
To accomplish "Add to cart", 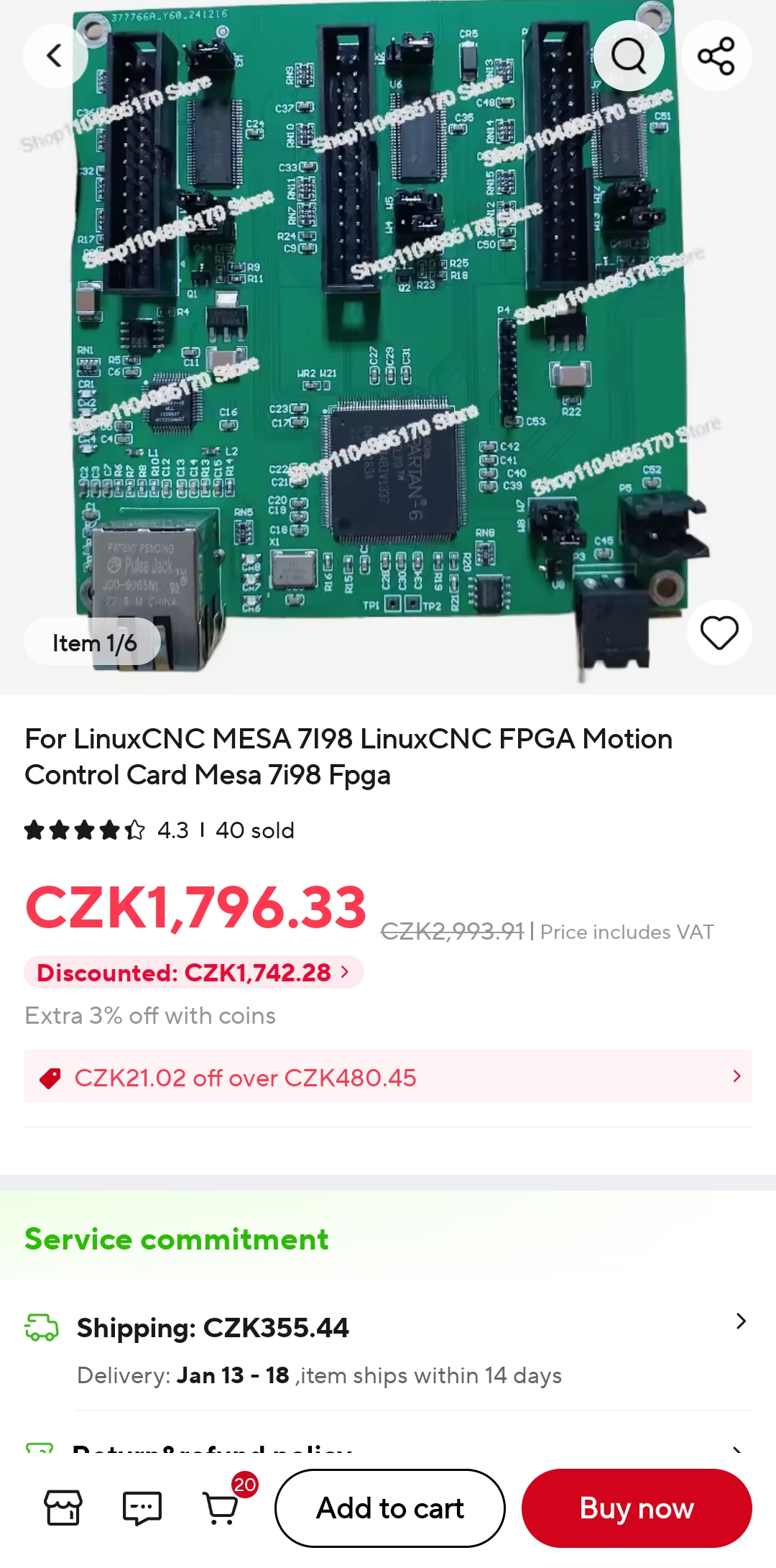I will click(x=390, y=1508).
